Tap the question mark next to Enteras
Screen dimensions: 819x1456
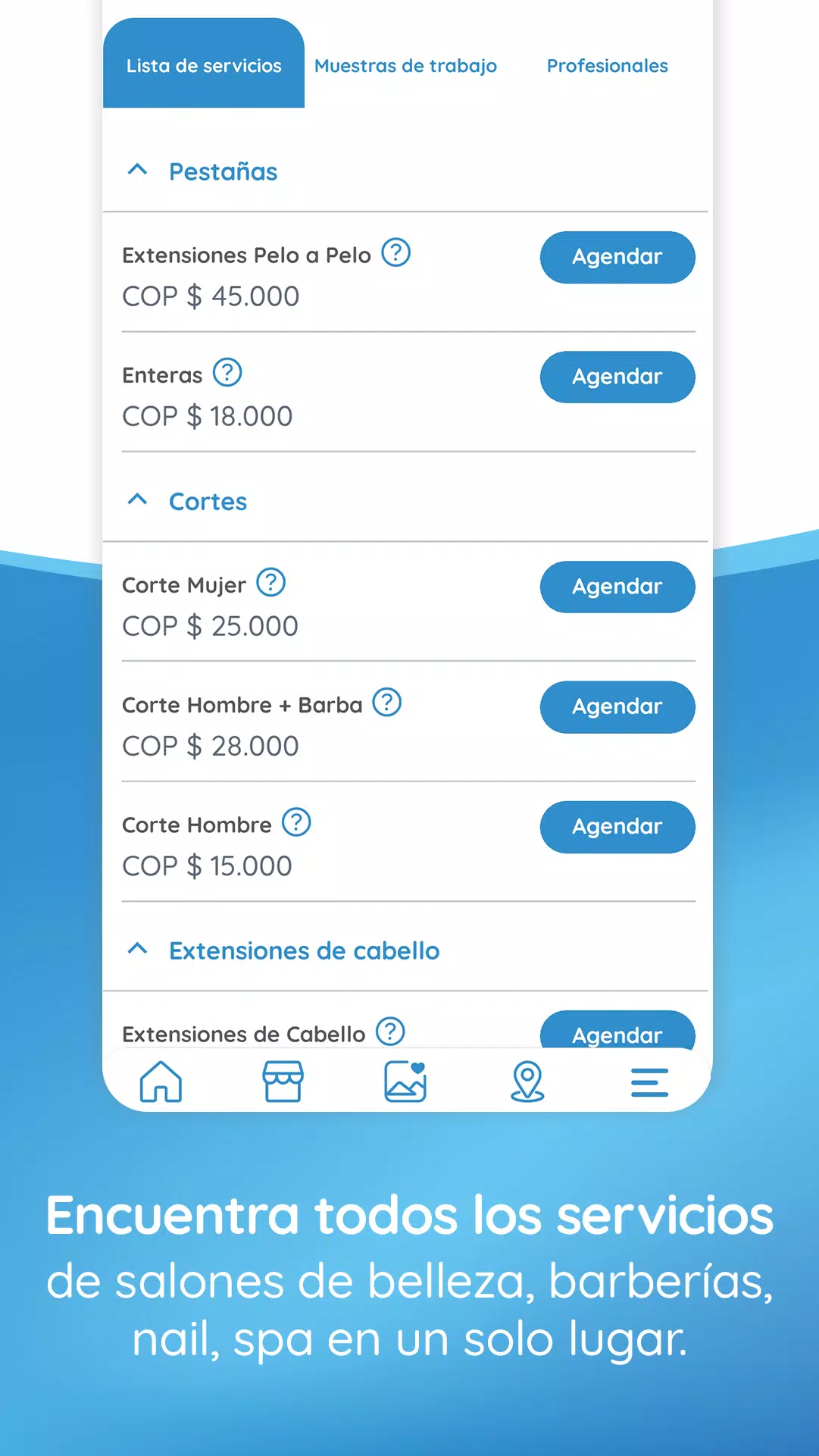227,372
